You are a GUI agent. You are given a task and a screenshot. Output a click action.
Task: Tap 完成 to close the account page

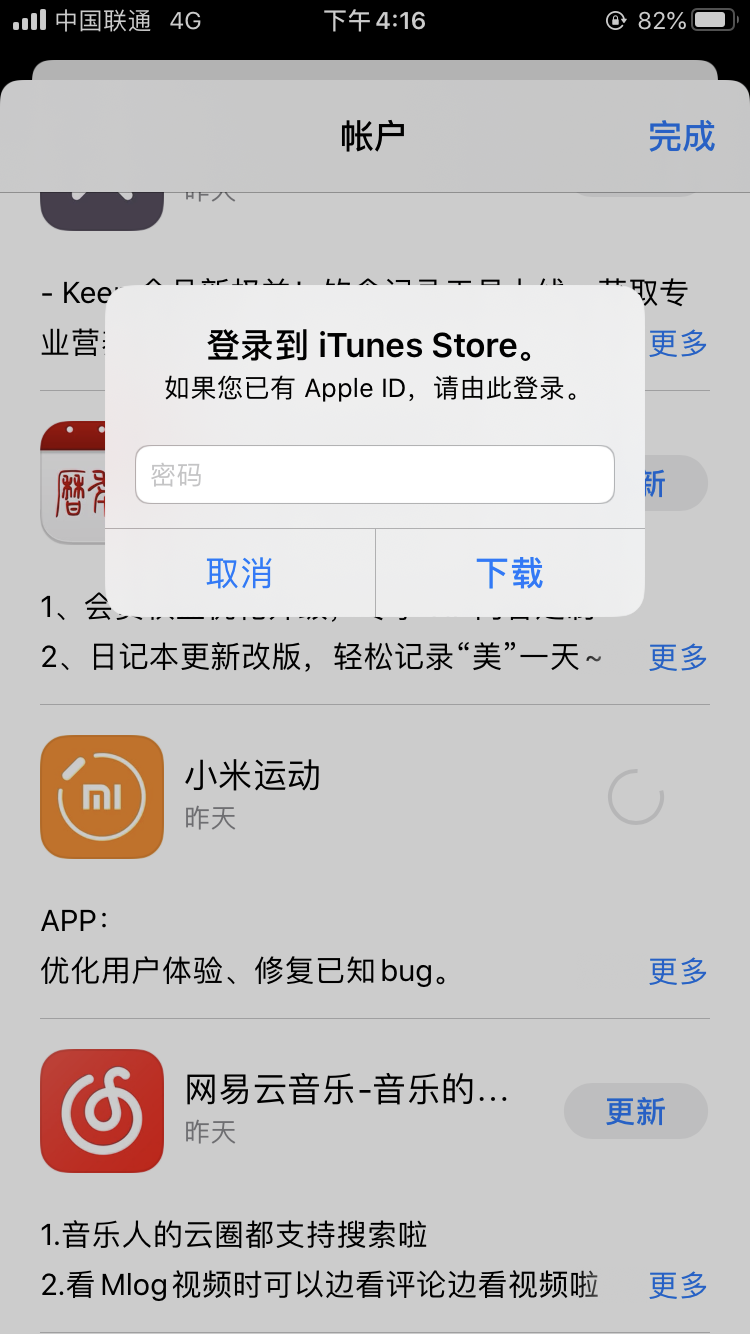(681, 136)
